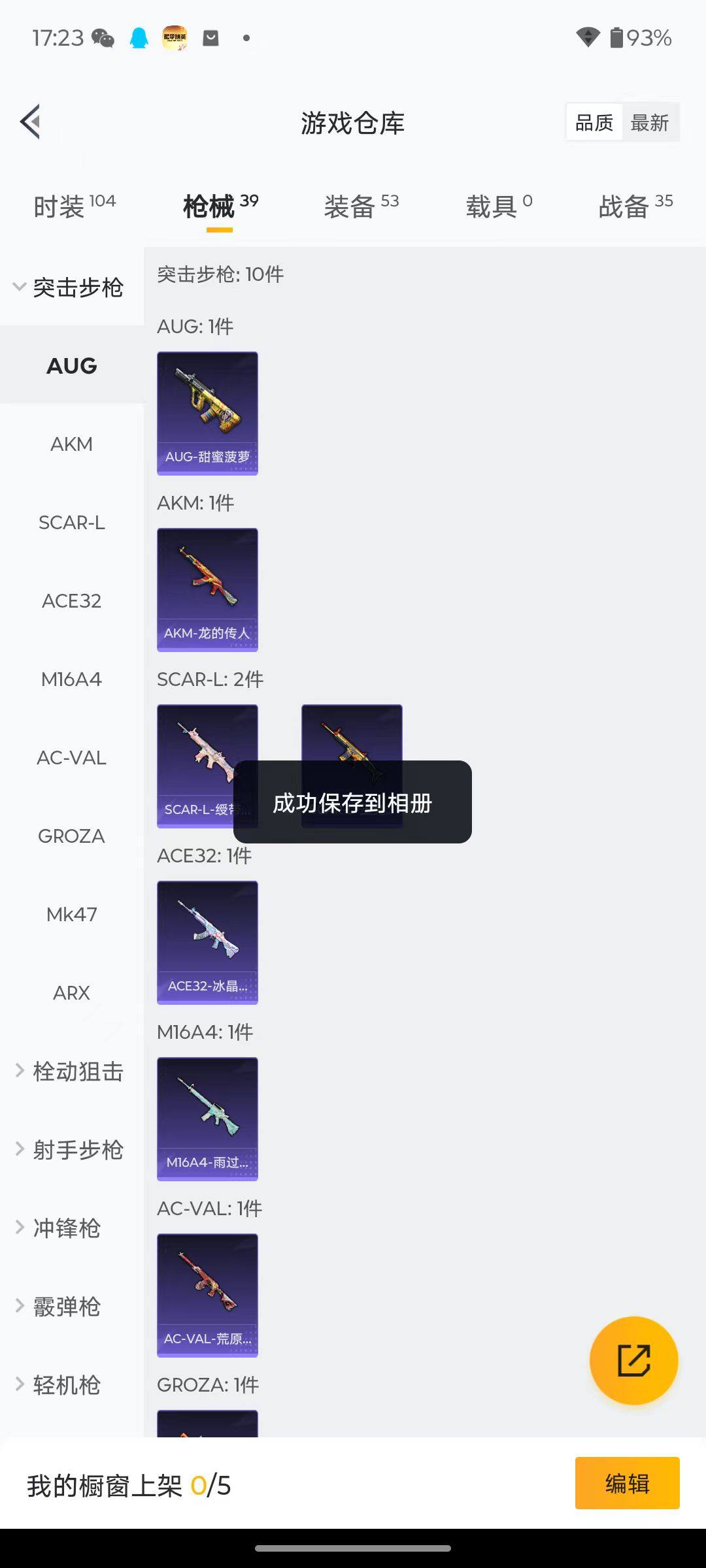Open the ACE32-冰晶 skin card
706x1568 pixels.
pos(207,942)
